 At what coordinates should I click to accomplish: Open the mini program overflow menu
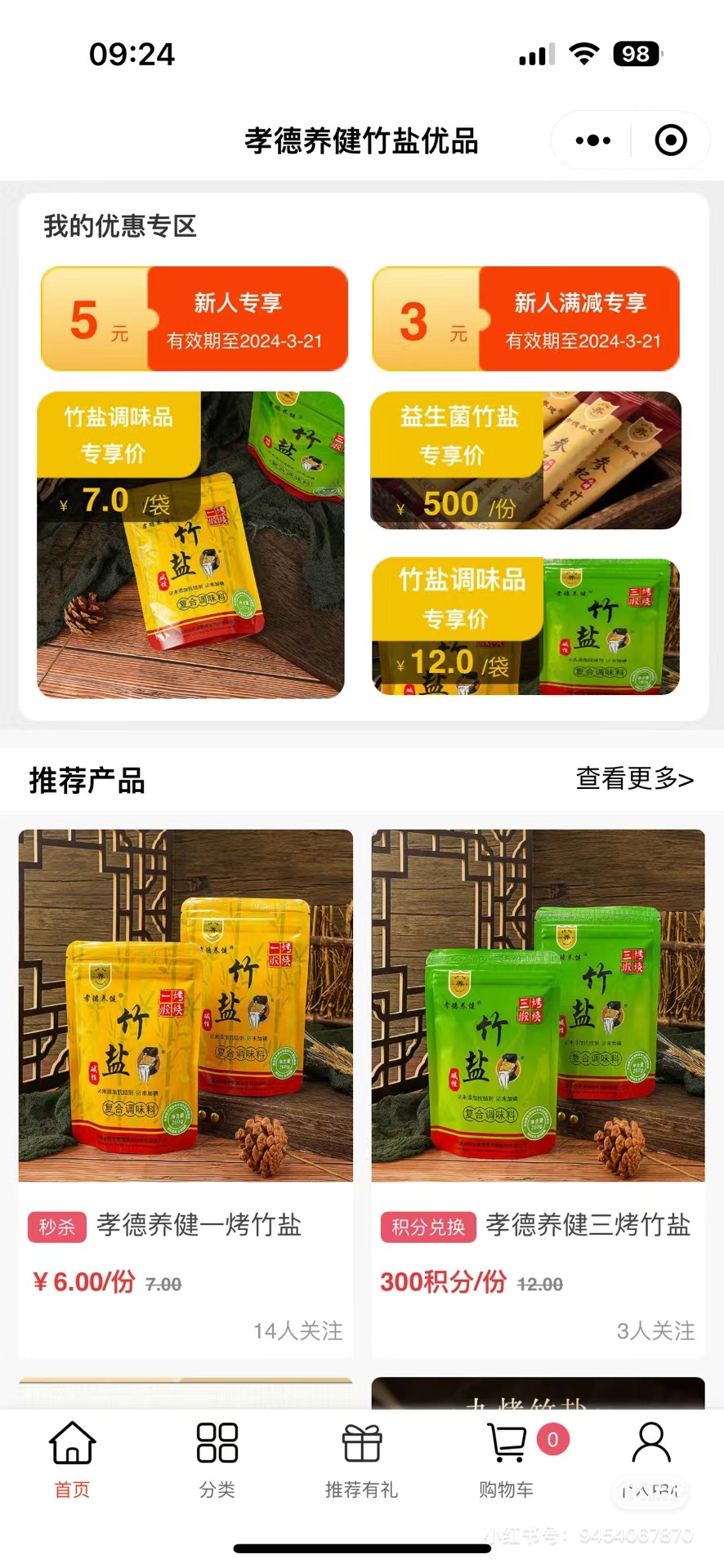pyautogui.click(x=593, y=140)
